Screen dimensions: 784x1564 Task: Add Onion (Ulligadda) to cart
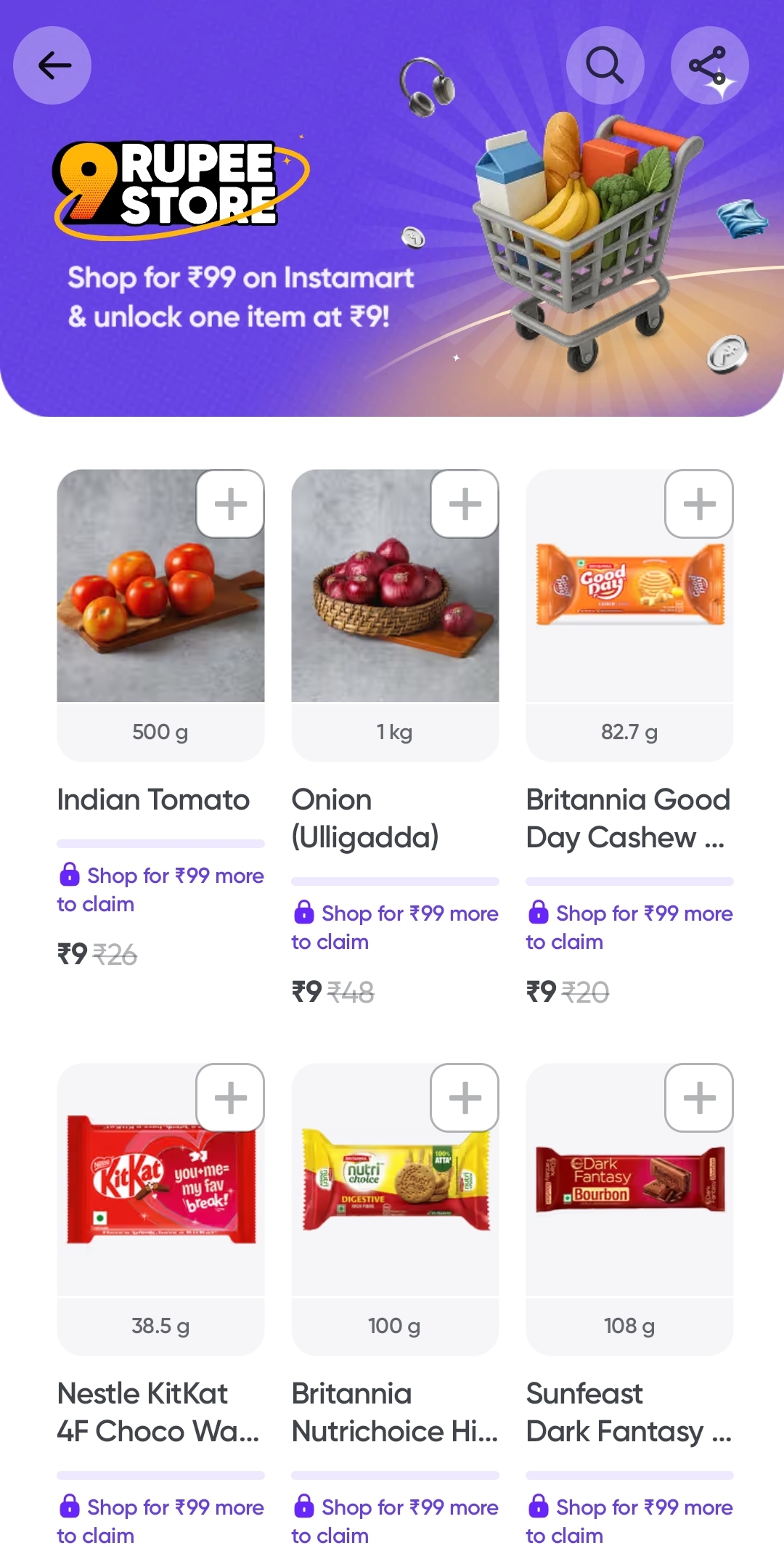click(x=465, y=504)
